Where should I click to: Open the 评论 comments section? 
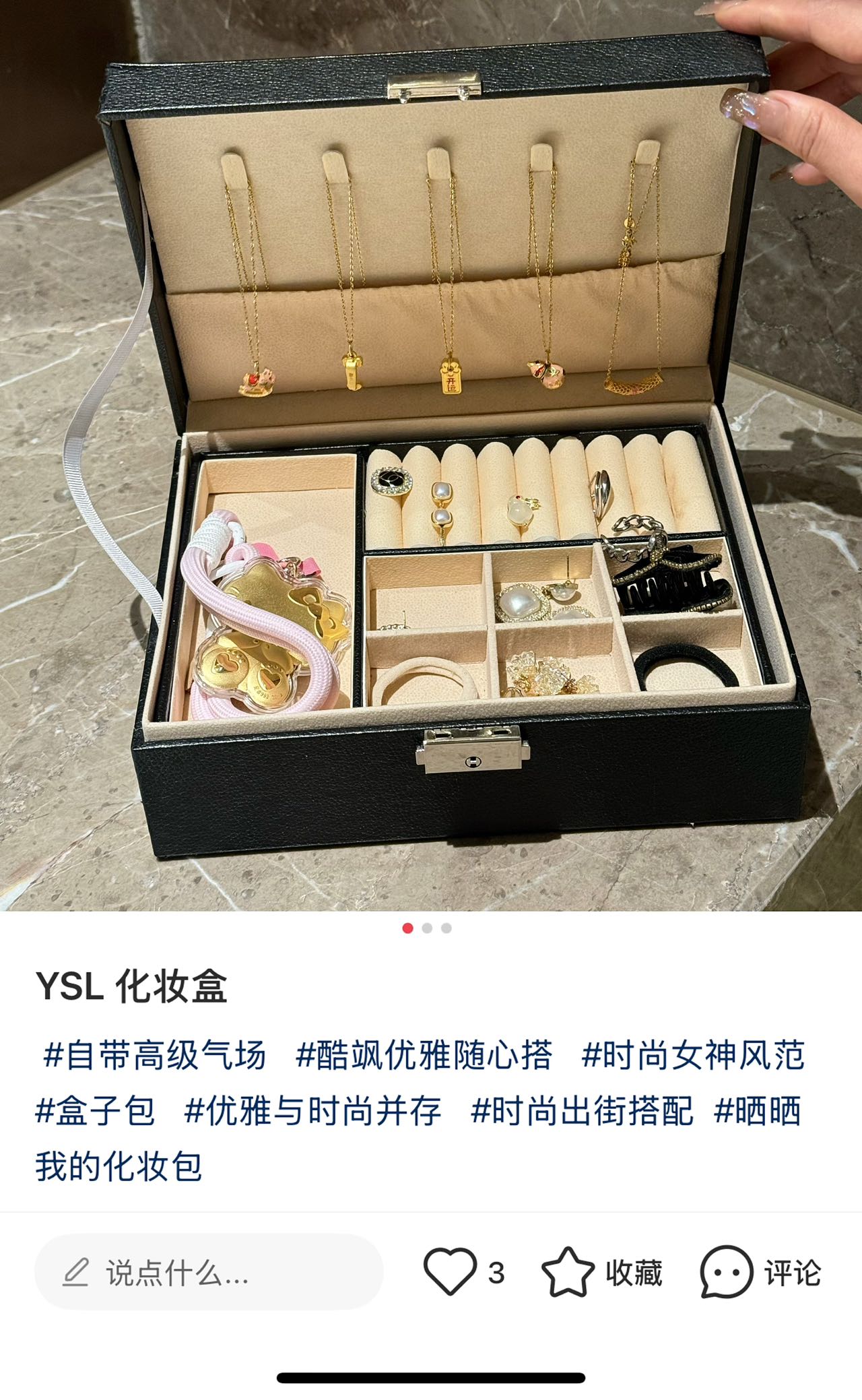coord(726,1272)
